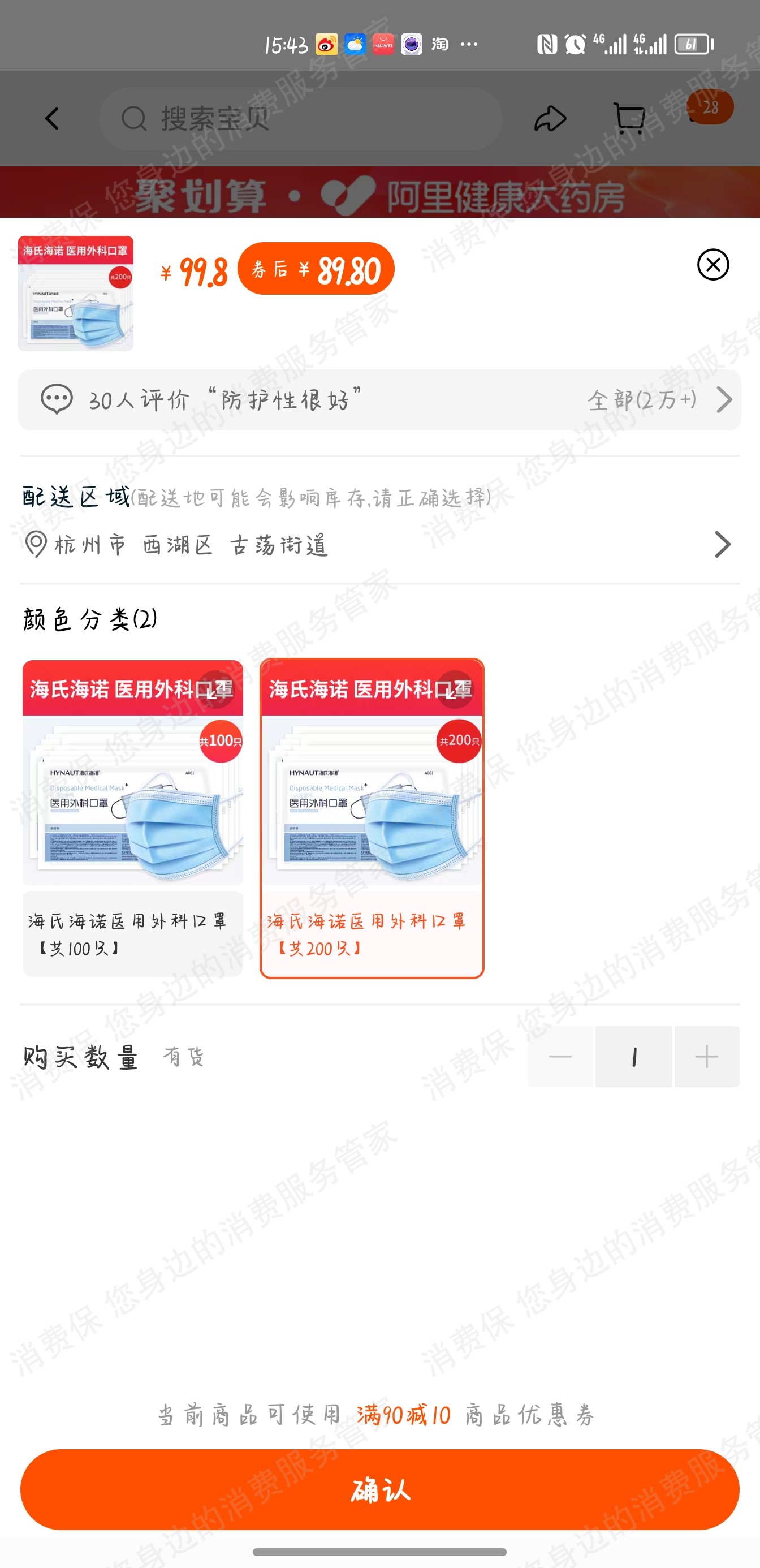Decrease purchase quantity with minus
This screenshot has height=1568, width=760.
click(x=560, y=1057)
